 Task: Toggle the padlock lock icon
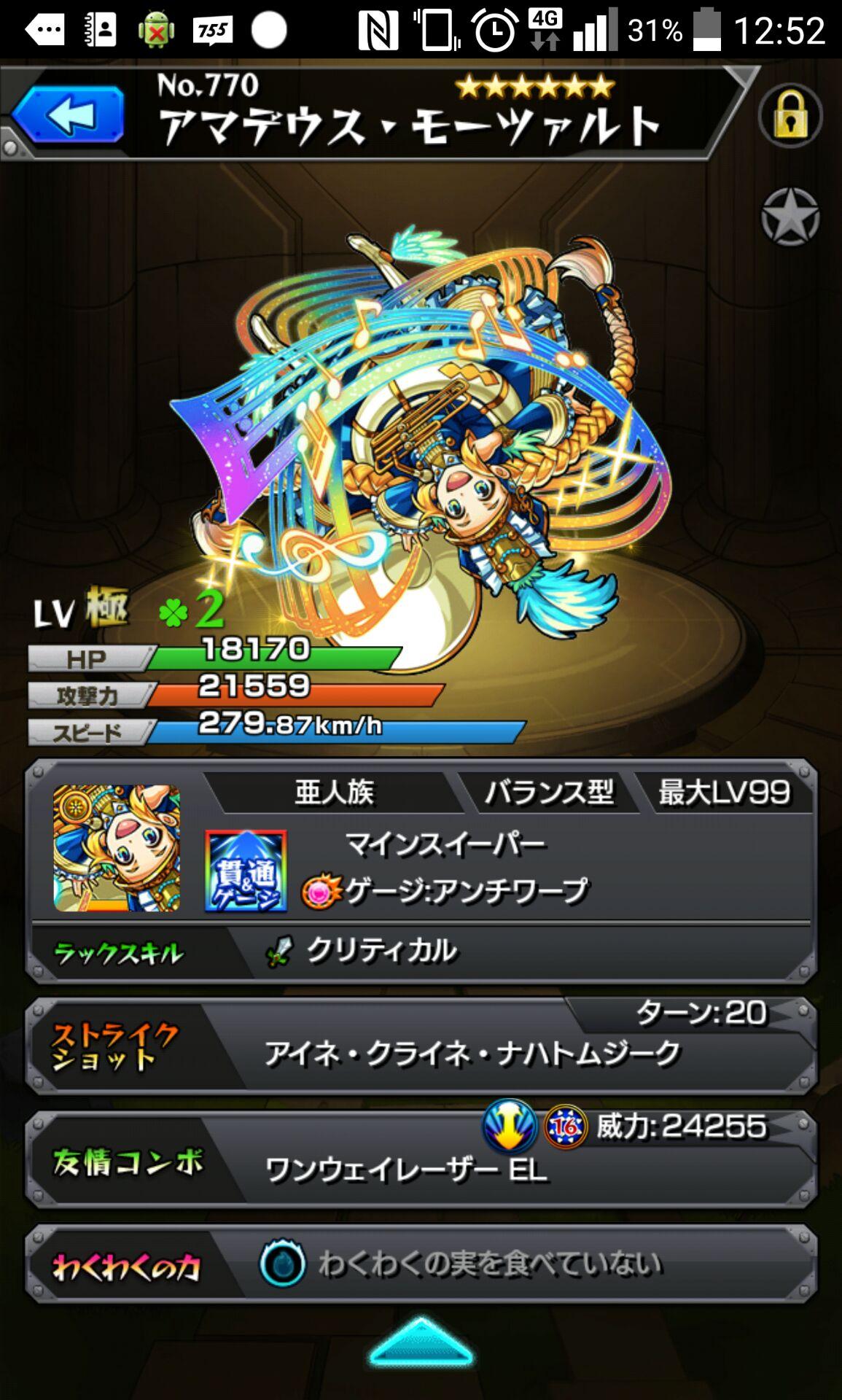pyautogui.click(x=790, y=117)
